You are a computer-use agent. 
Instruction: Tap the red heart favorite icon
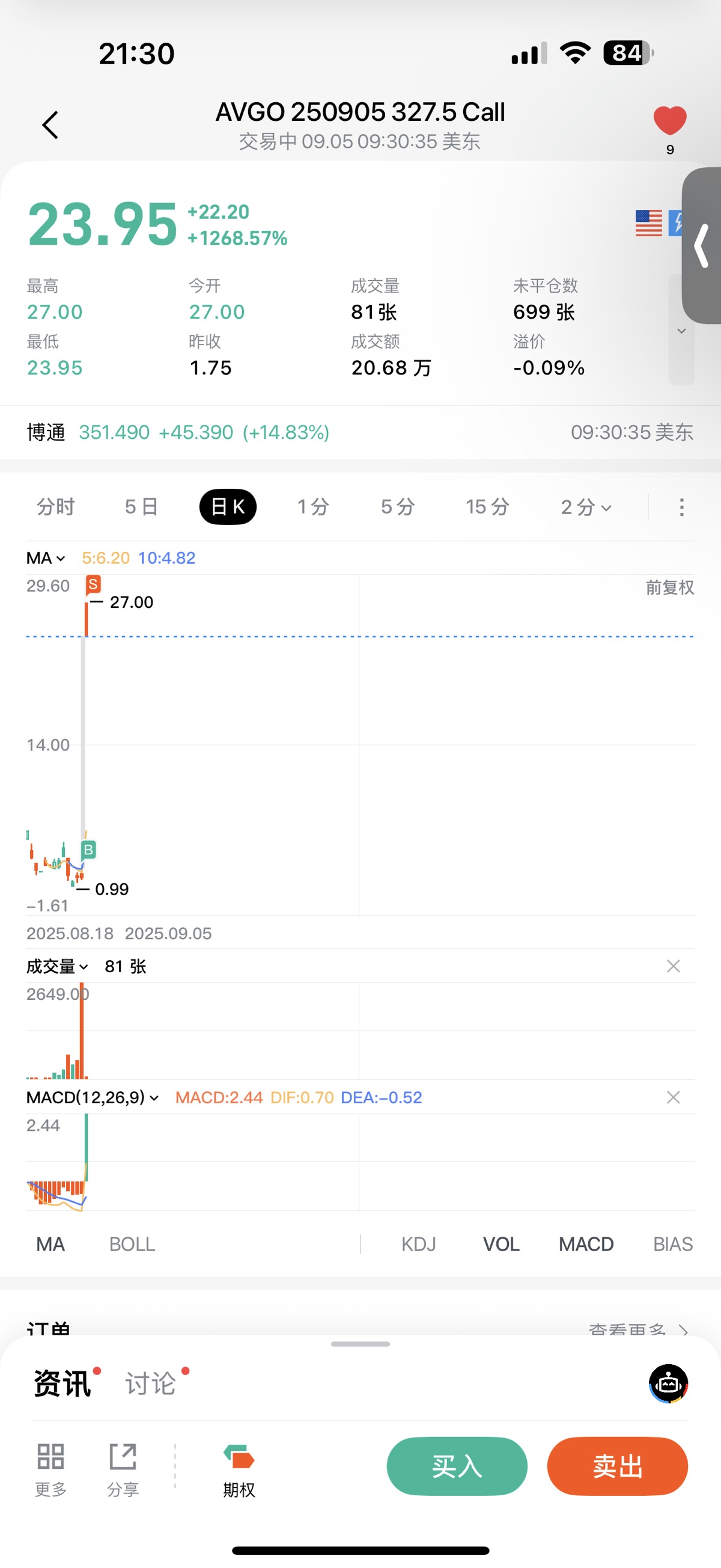pyautogui.click(x=669, y=120)
